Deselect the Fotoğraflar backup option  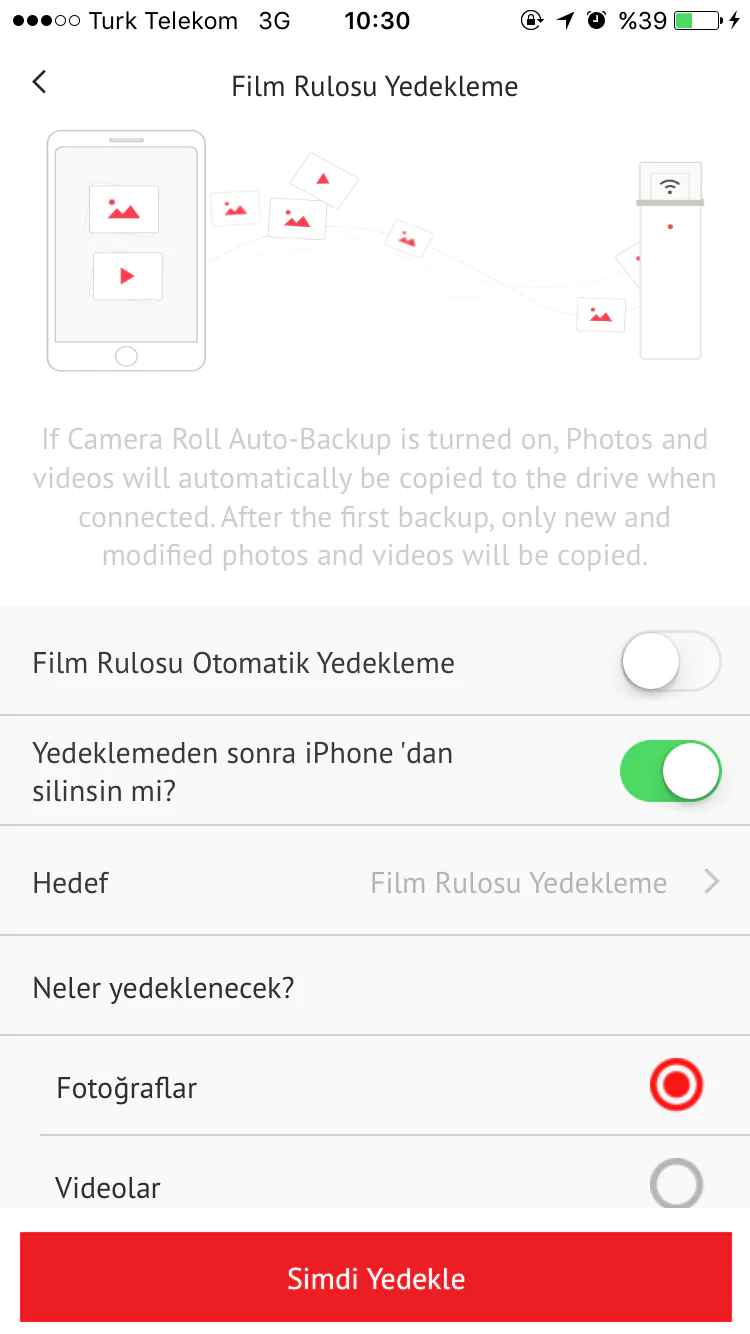676,1085
